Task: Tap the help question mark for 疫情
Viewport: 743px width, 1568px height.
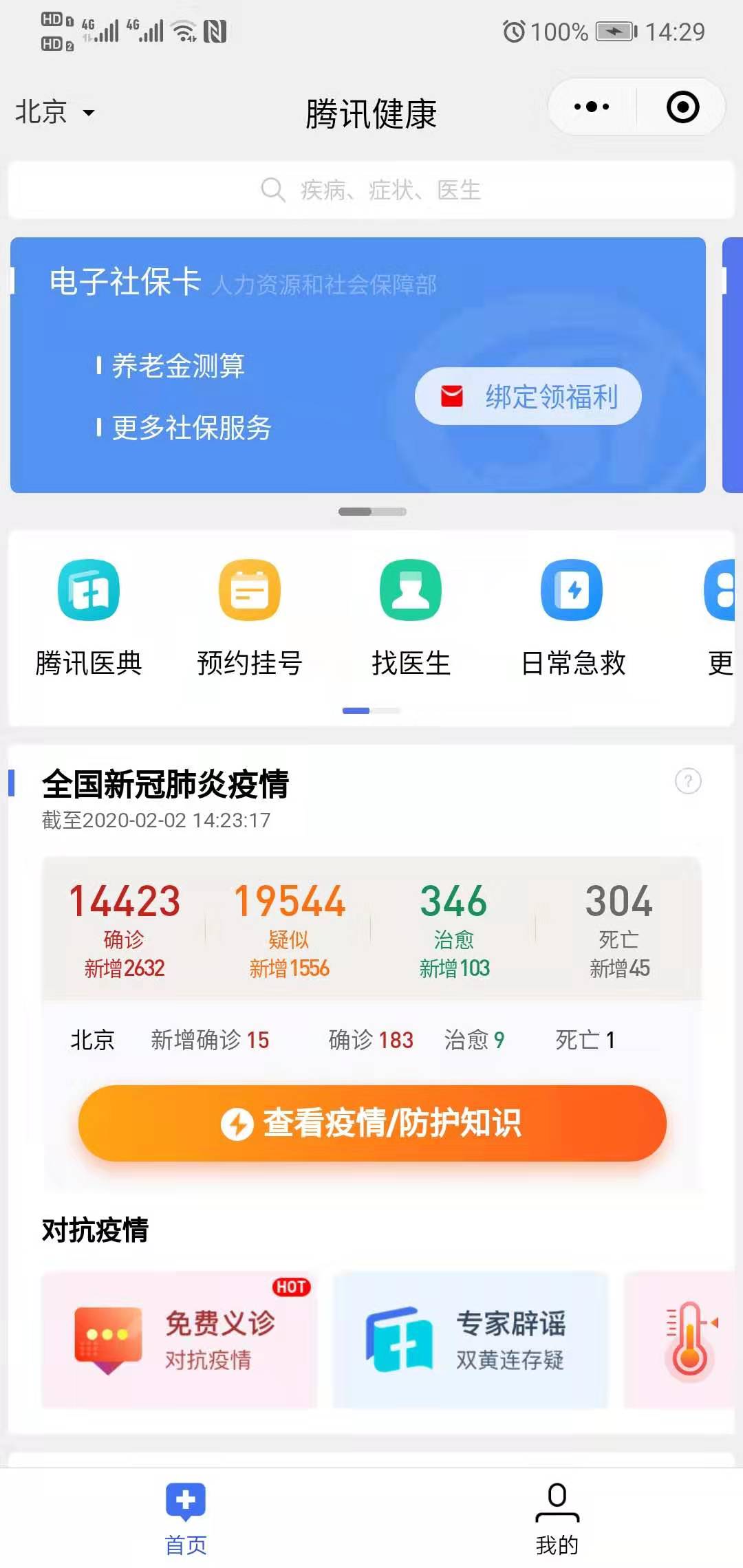Action: (688, 781)
